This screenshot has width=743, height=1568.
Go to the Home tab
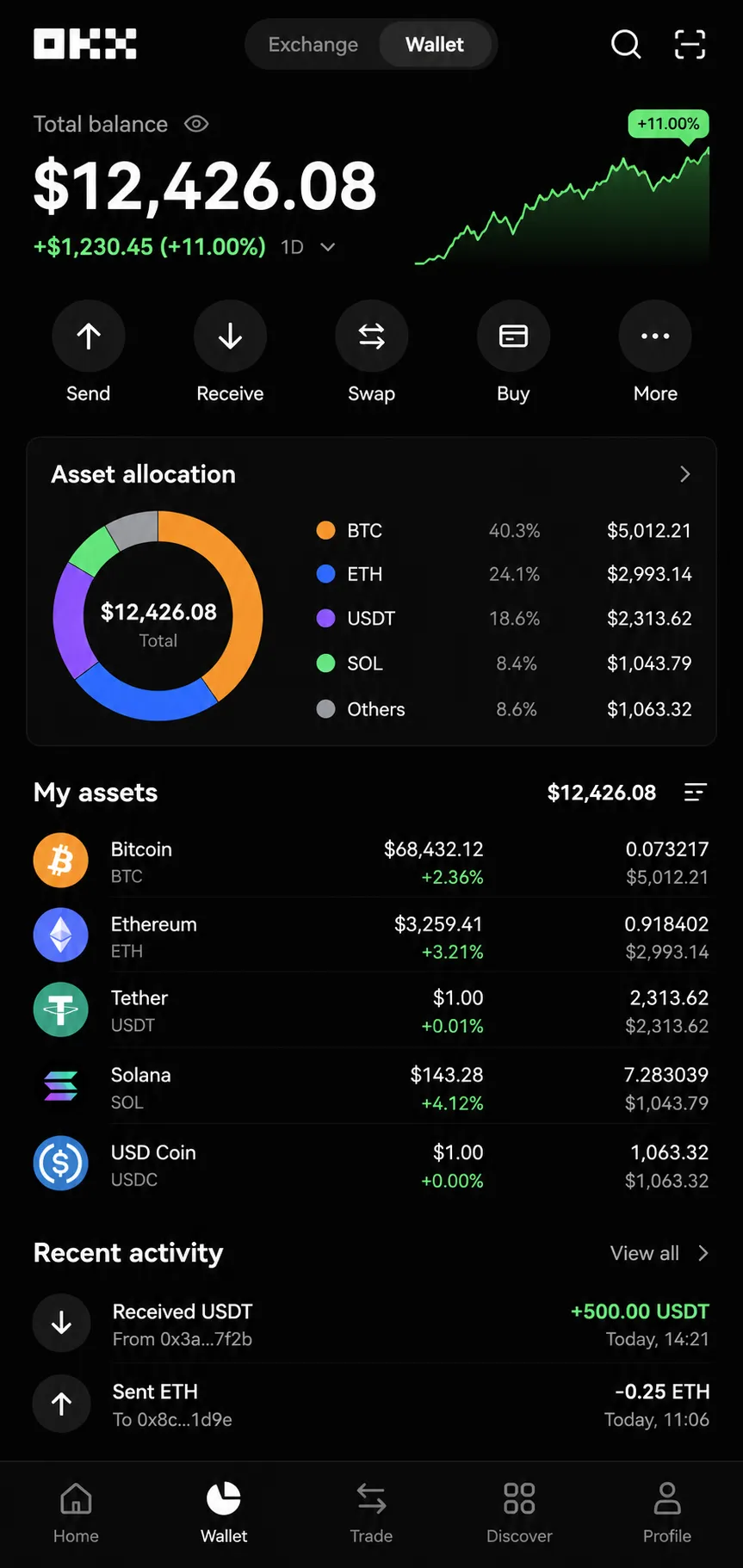click(76, 1513)
